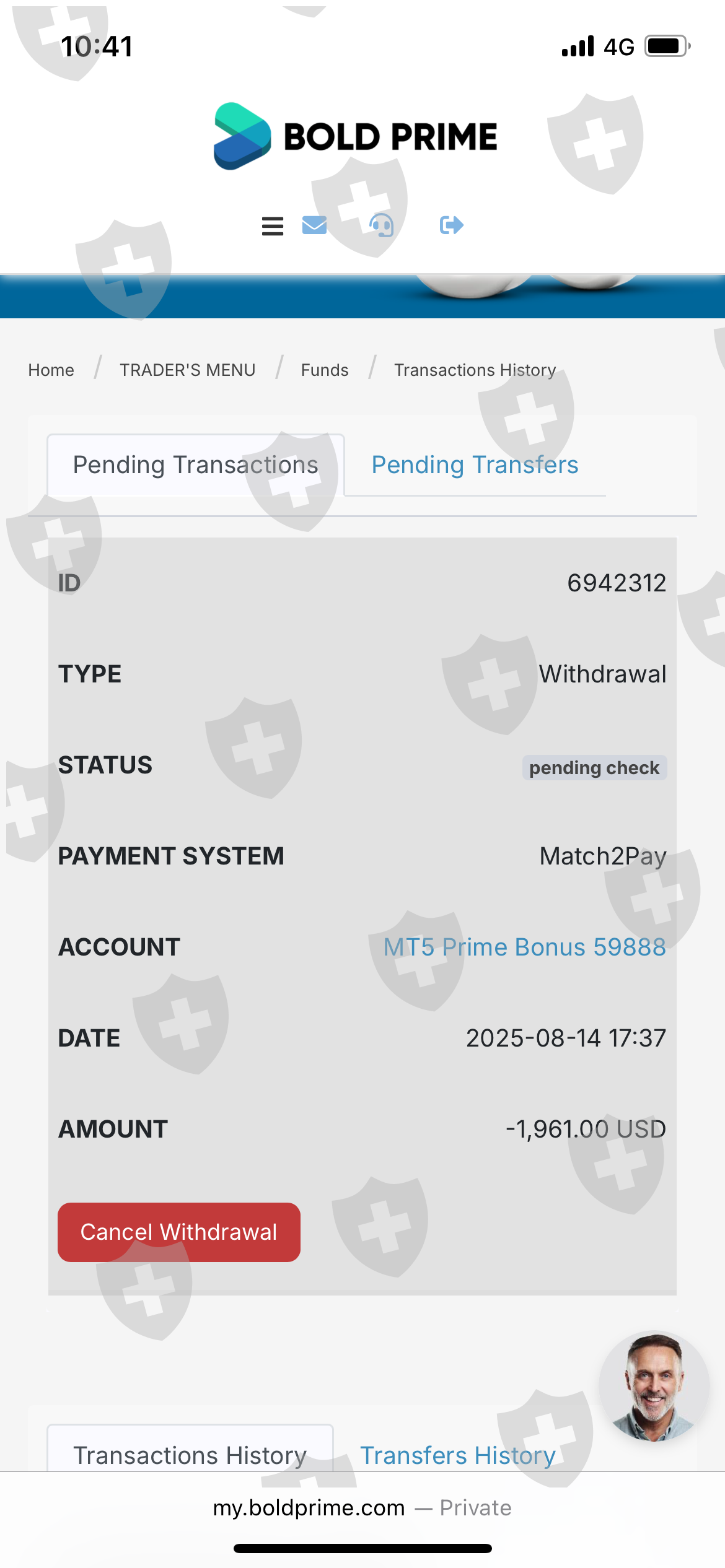Select the Pending Transactions tab
The image size is (725, 1568).
tap(196, 465)
